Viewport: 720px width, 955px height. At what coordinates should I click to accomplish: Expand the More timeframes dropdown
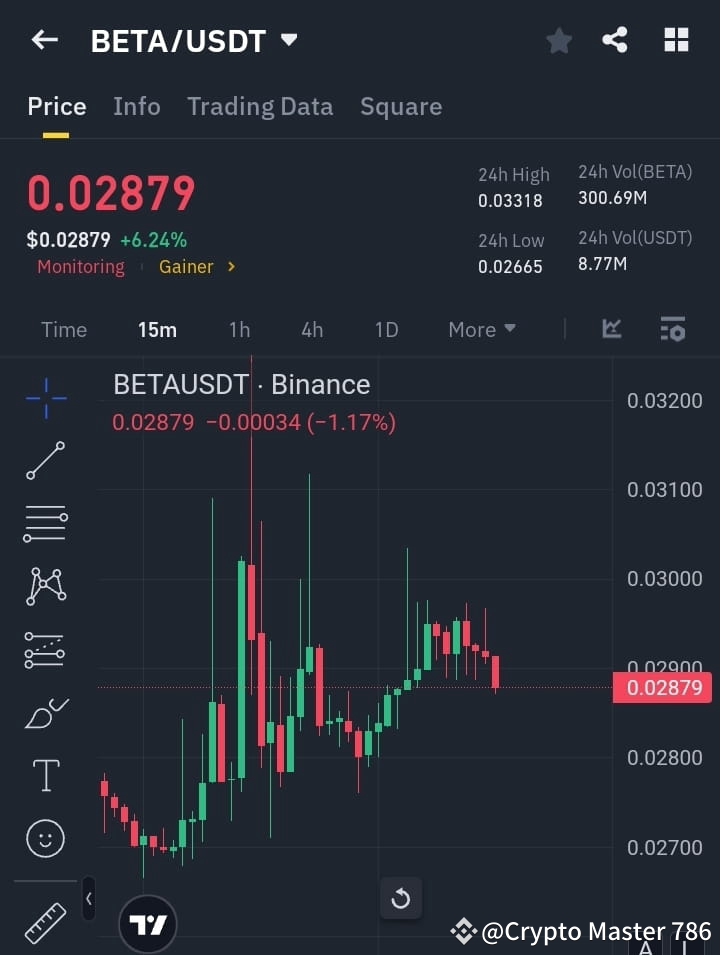pyautogui.click(x=481, y=329)
